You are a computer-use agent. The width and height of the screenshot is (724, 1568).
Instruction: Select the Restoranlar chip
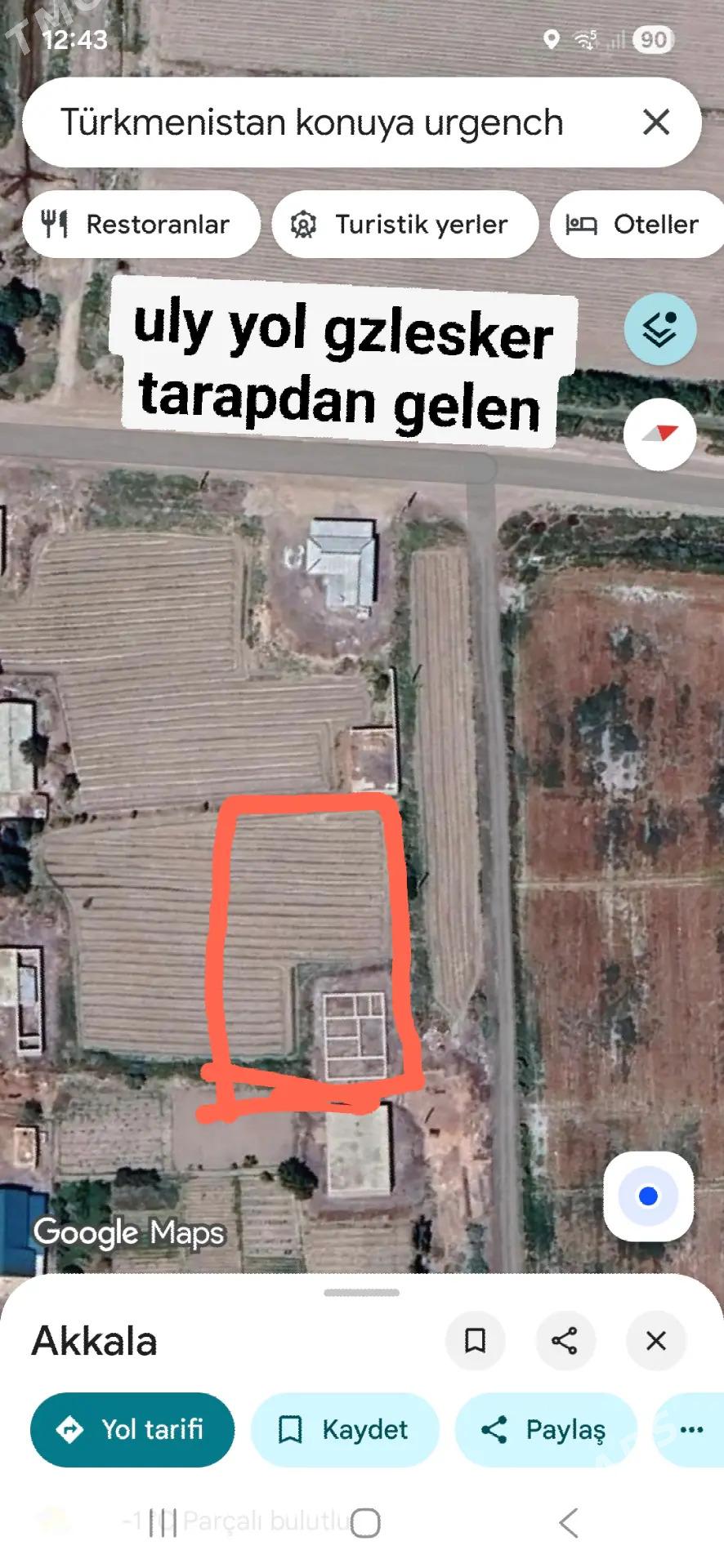141,225
